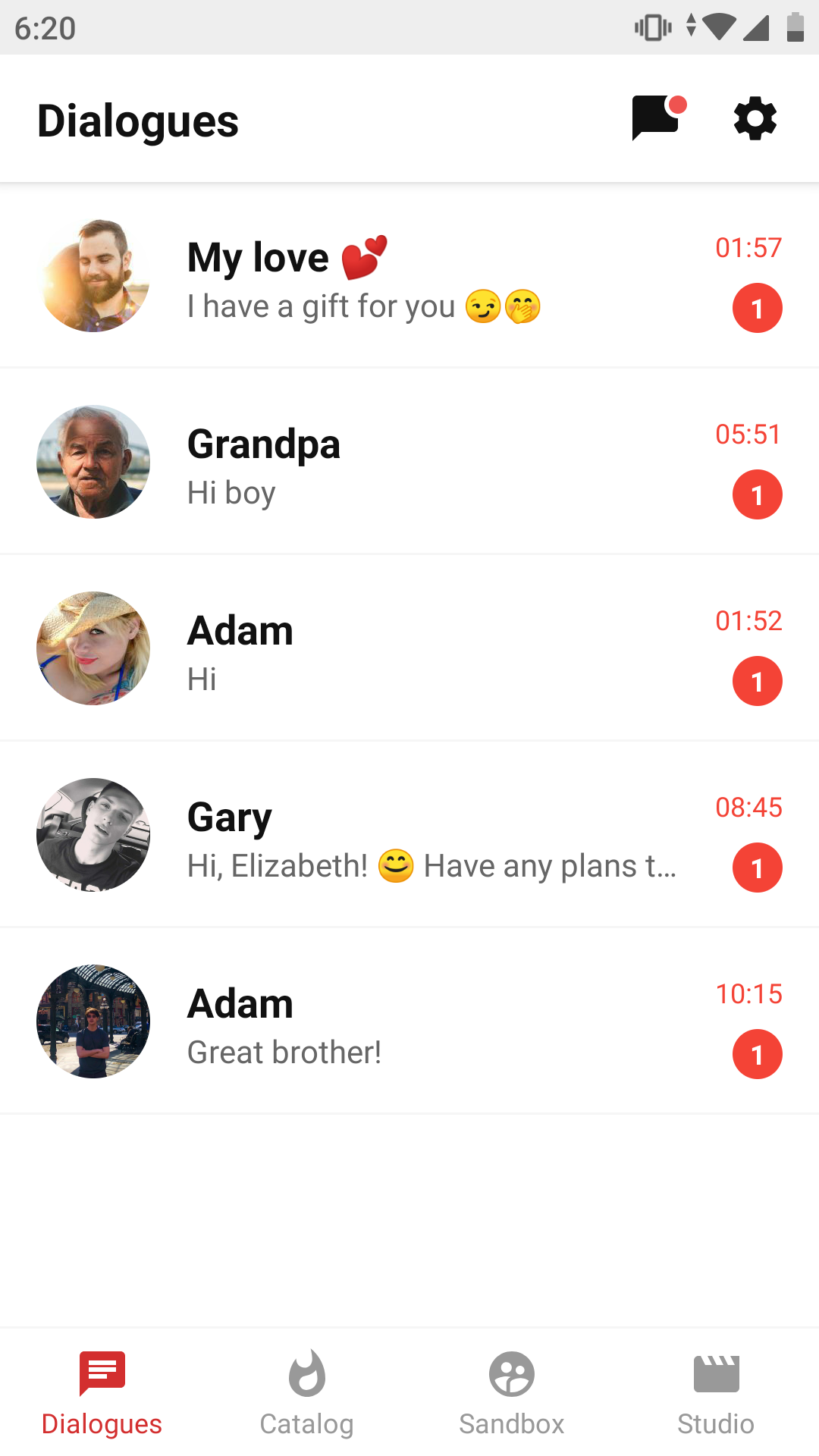Open the dialogue with Gary
819x1456 pixels.
pyautogui.click(x=409, y=836)
